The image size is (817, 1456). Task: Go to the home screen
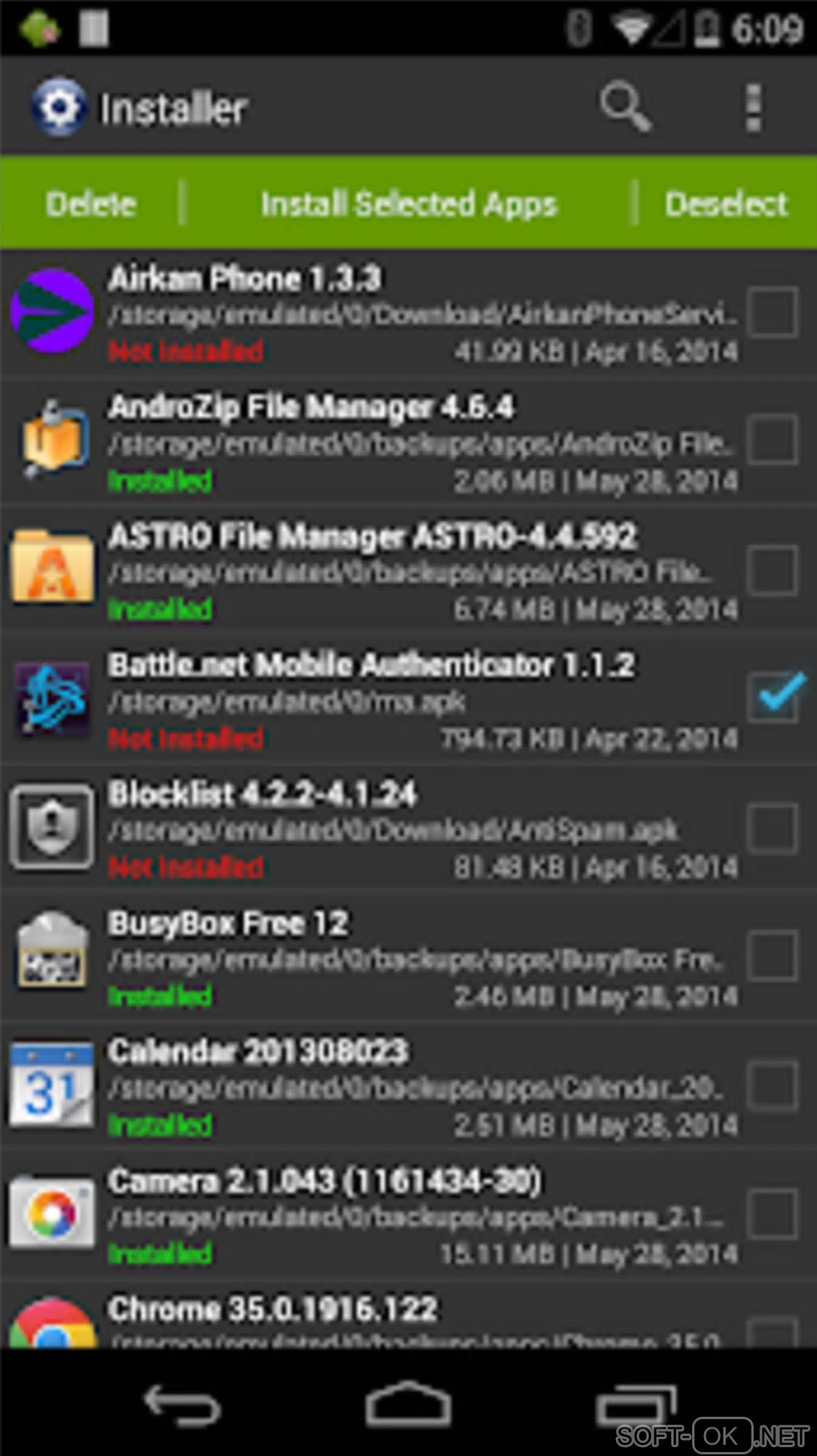[x=408, y=1405]
